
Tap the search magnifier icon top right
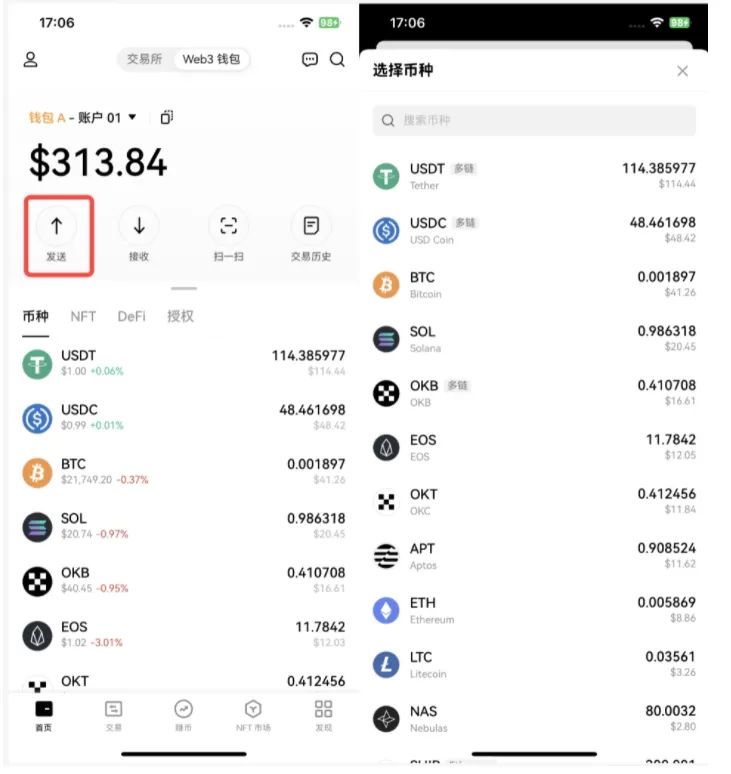[x=340, y=60]
